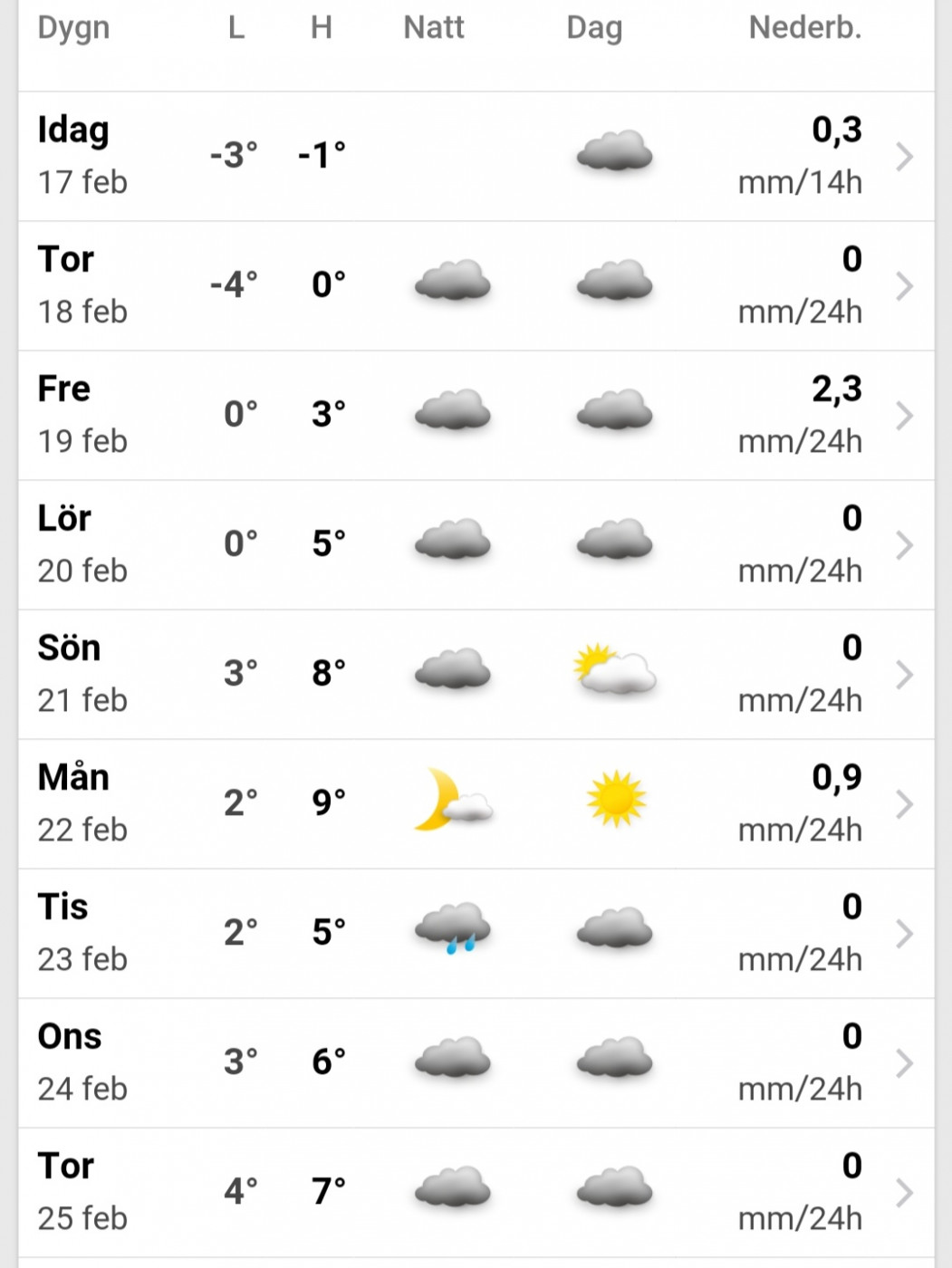Image resolution: width=952 pixels, height=1268 pixels.
Task: Open the Mån 22 feb forecast
Action: point(476,803)
